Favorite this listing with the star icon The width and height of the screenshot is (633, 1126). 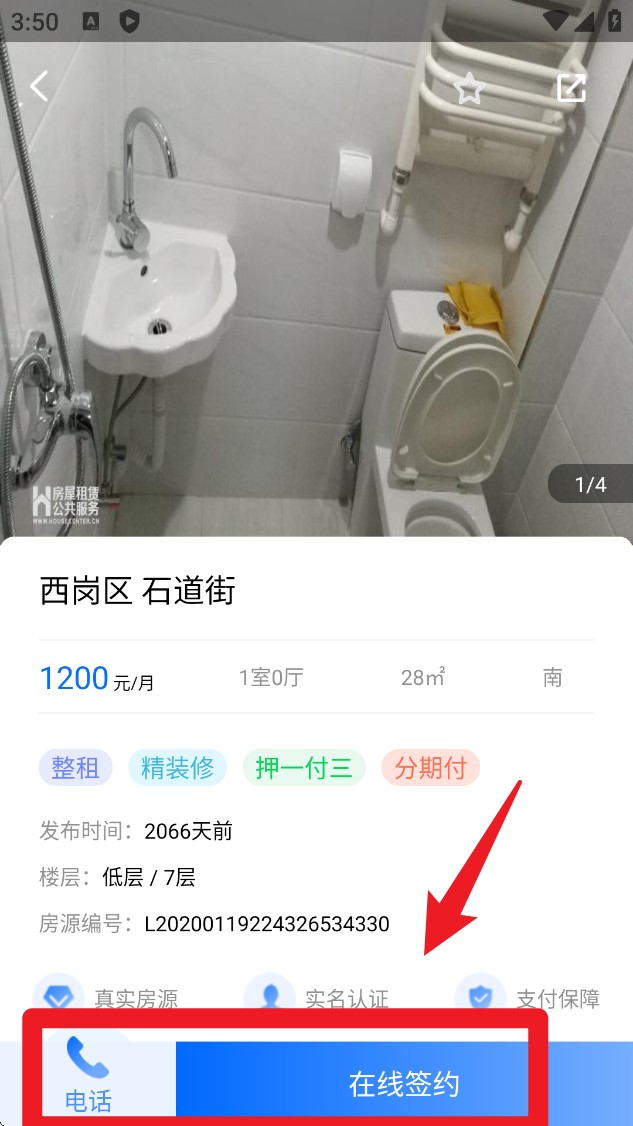pos(469,89)
